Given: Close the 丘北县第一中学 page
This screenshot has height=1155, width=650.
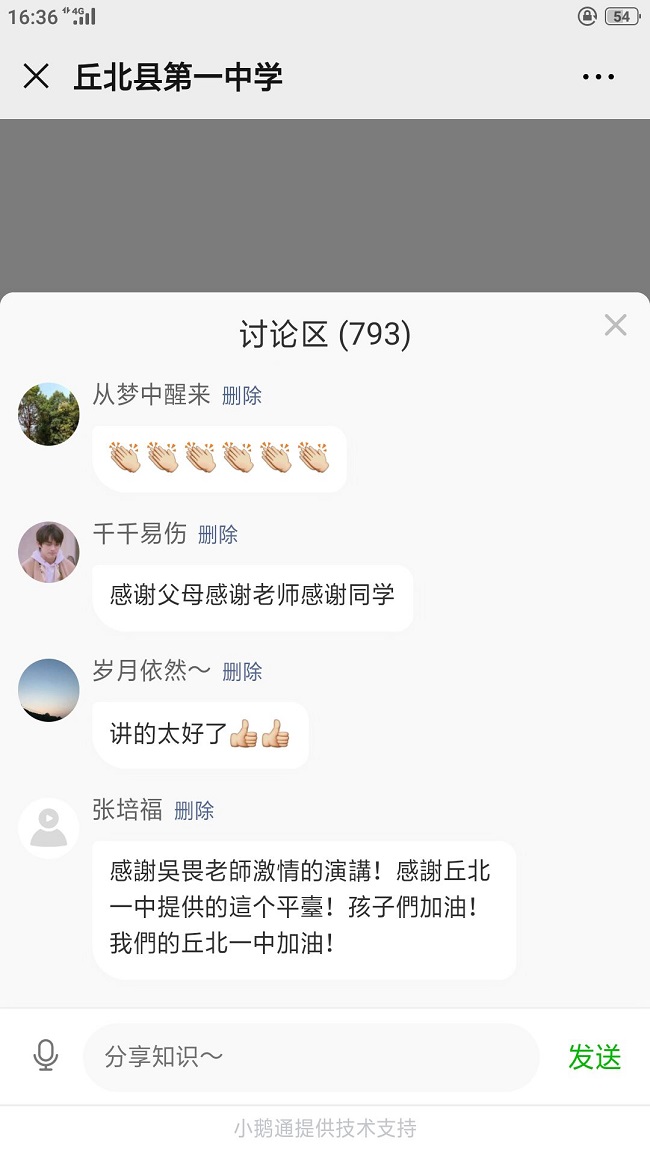Looking at the screenshot, I should (36, 76).
